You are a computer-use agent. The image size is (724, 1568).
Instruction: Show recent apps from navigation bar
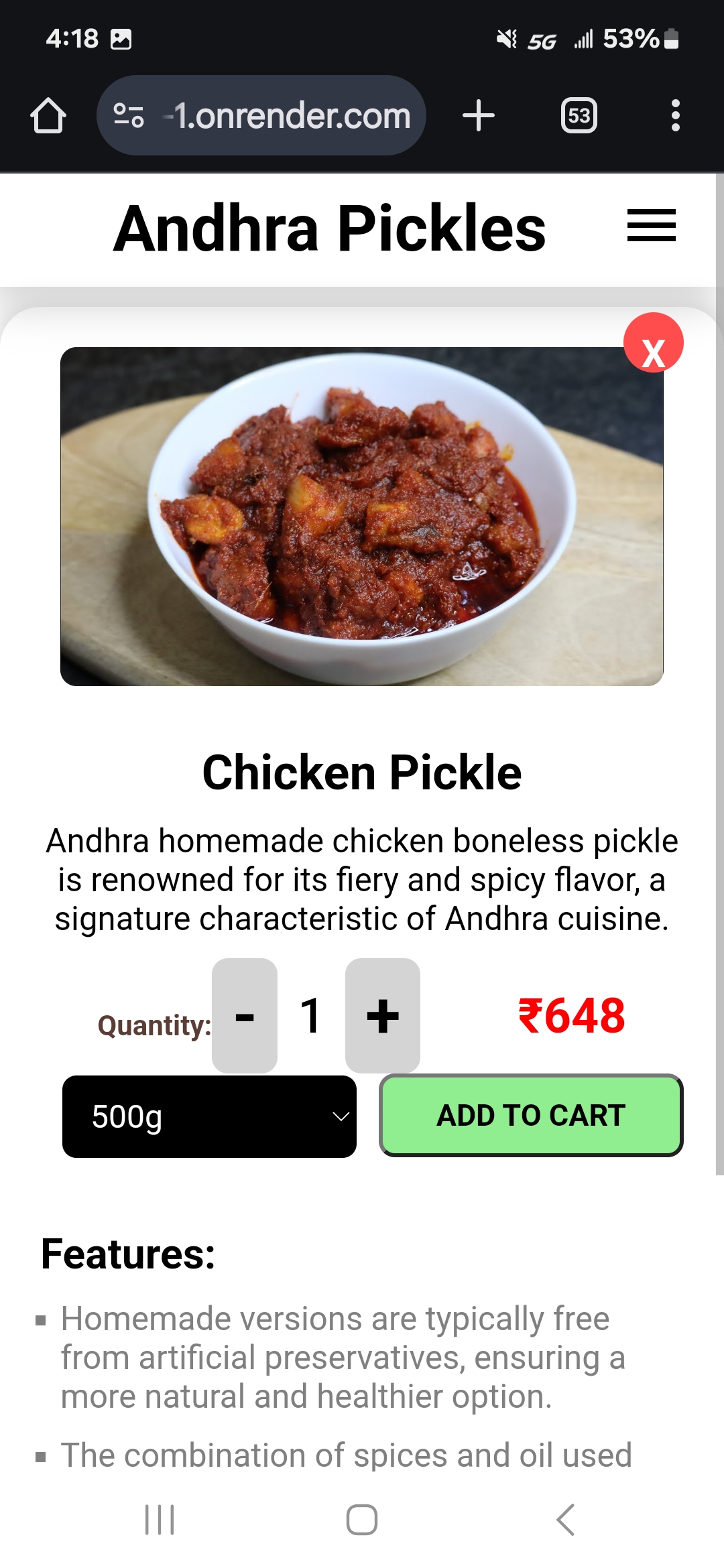(x=160, y=1520)
